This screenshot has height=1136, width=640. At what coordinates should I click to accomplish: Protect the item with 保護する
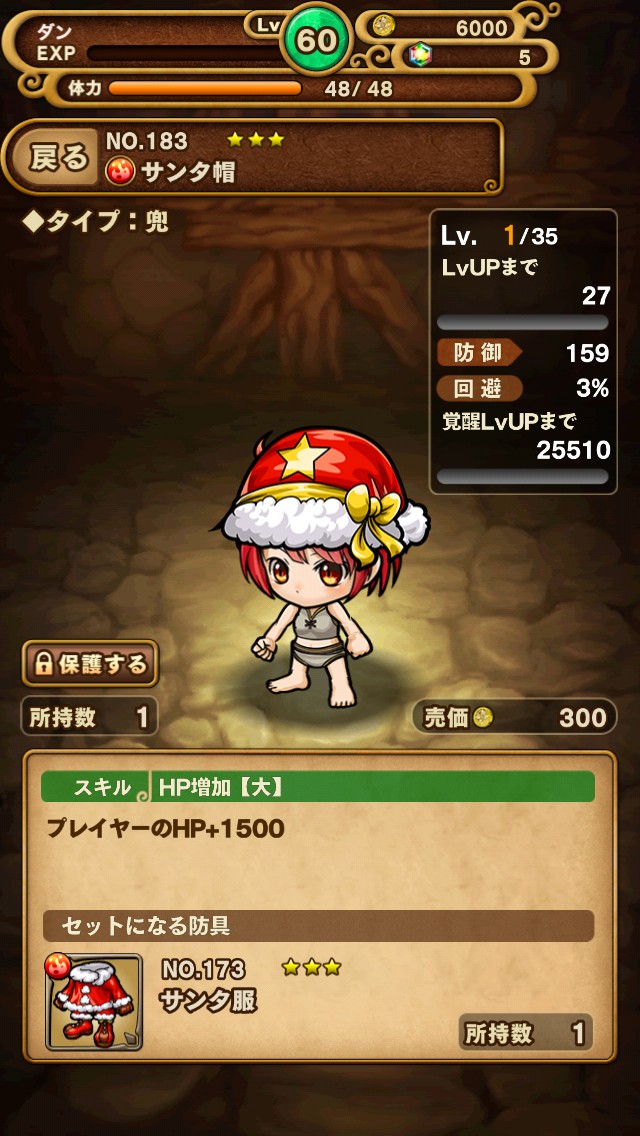[x=91, y=663]
